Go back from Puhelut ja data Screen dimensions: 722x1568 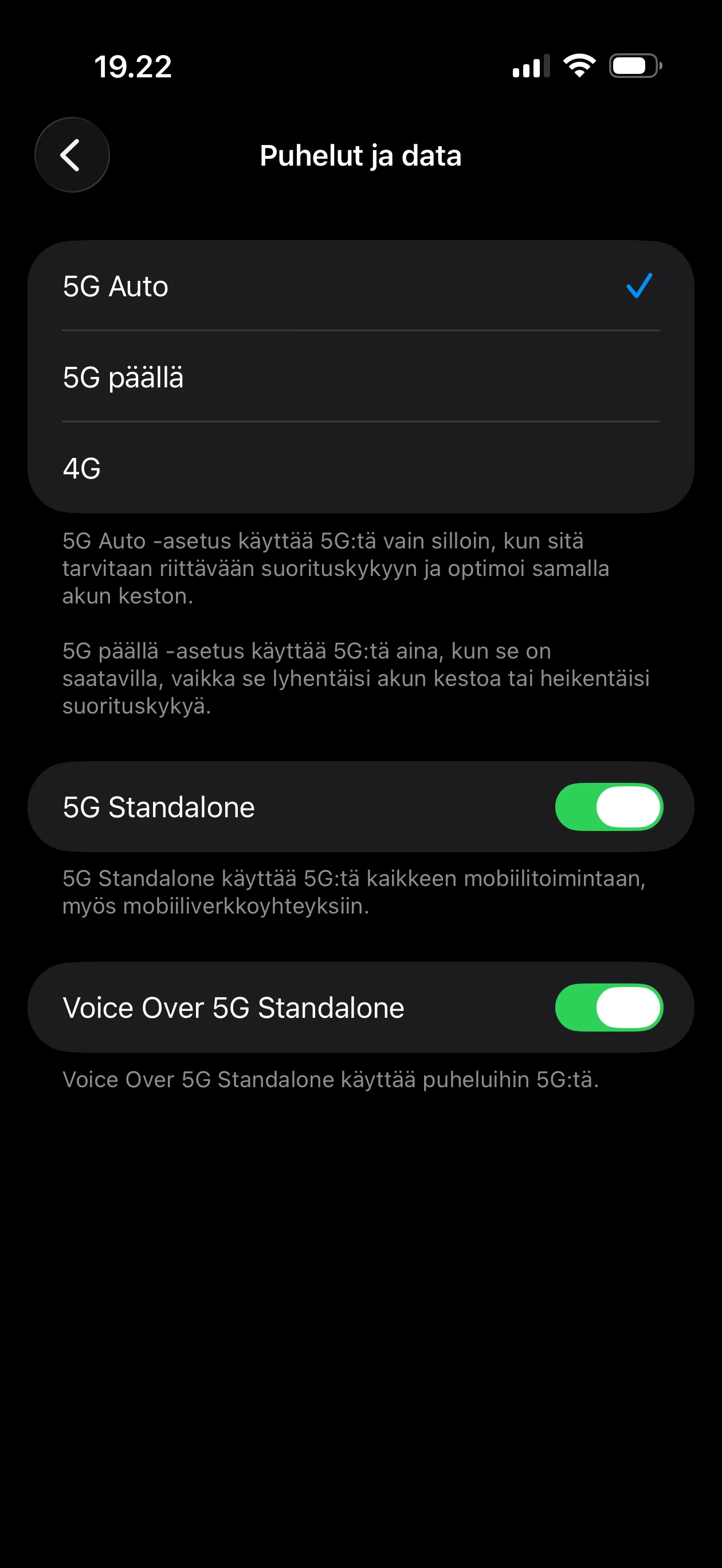tap(72, 155)
